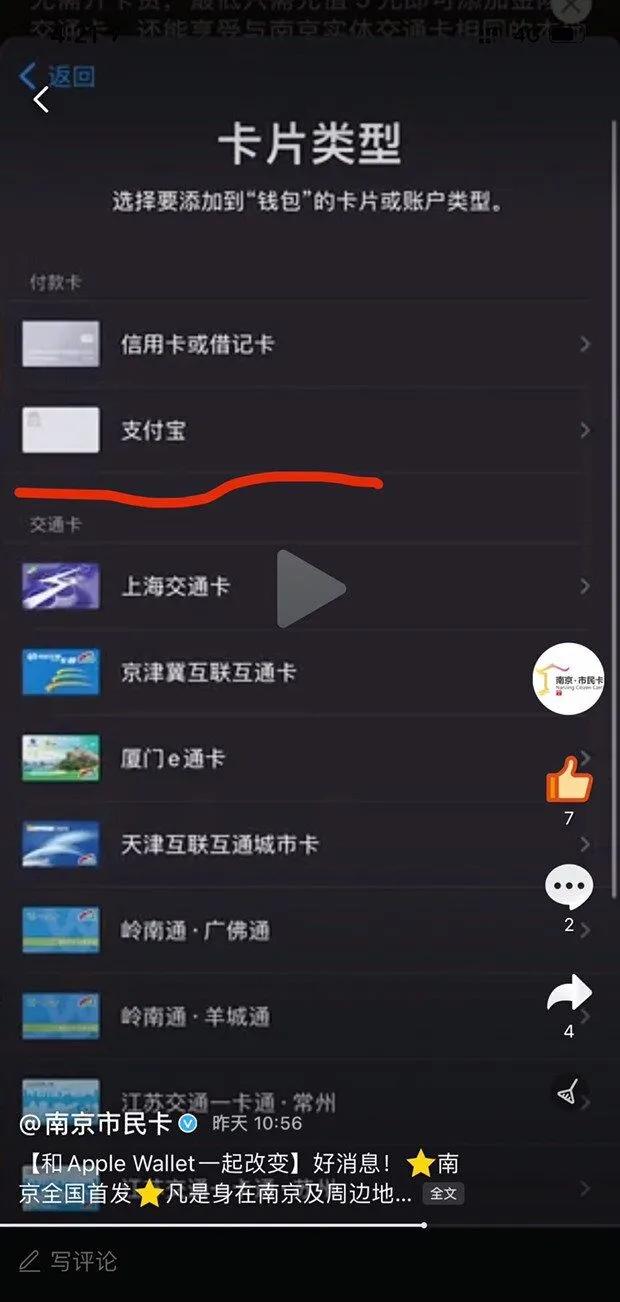Like this video with thumbs up
This screenshot has width=620, height=1302.
click(x=568, y=780)
